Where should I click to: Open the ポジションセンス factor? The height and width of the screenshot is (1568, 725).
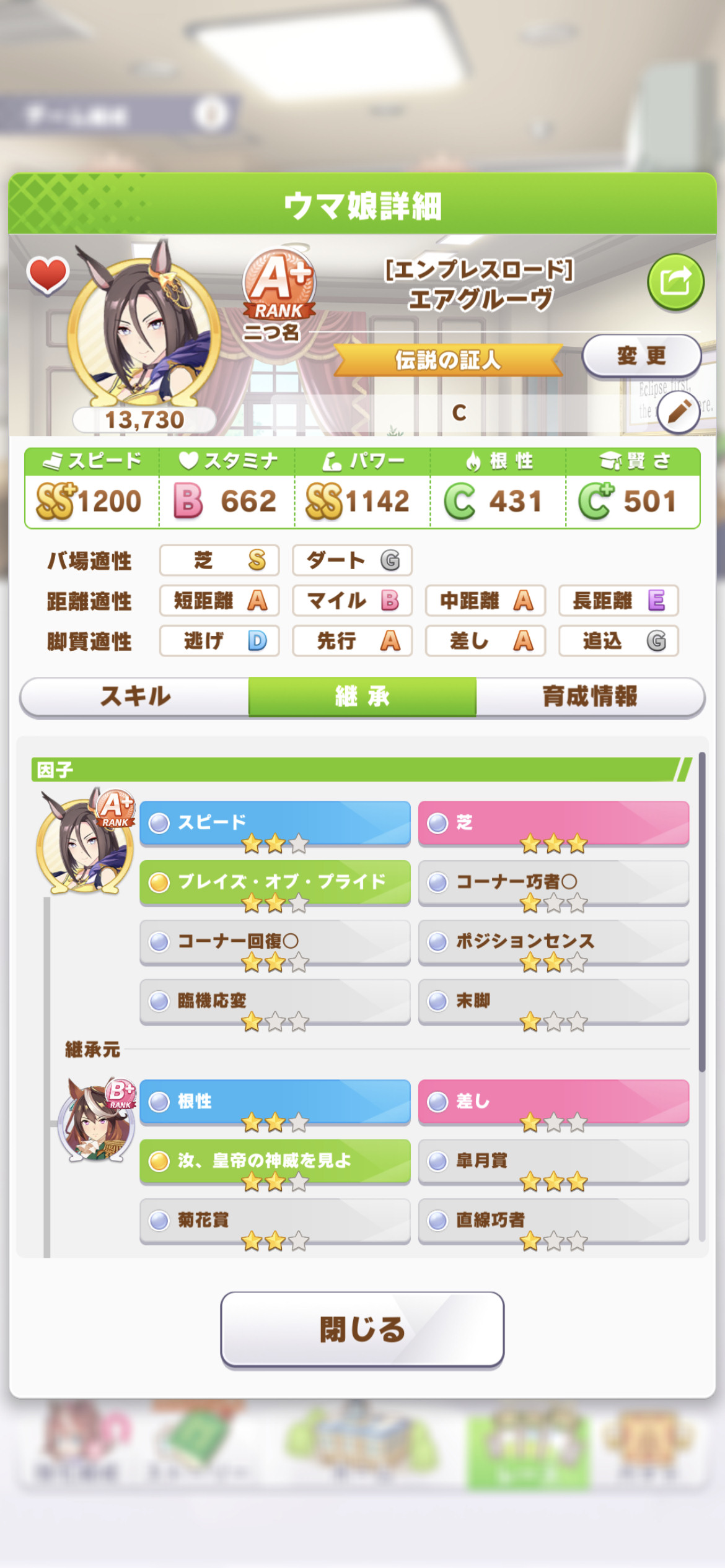(x=553, y=942)
